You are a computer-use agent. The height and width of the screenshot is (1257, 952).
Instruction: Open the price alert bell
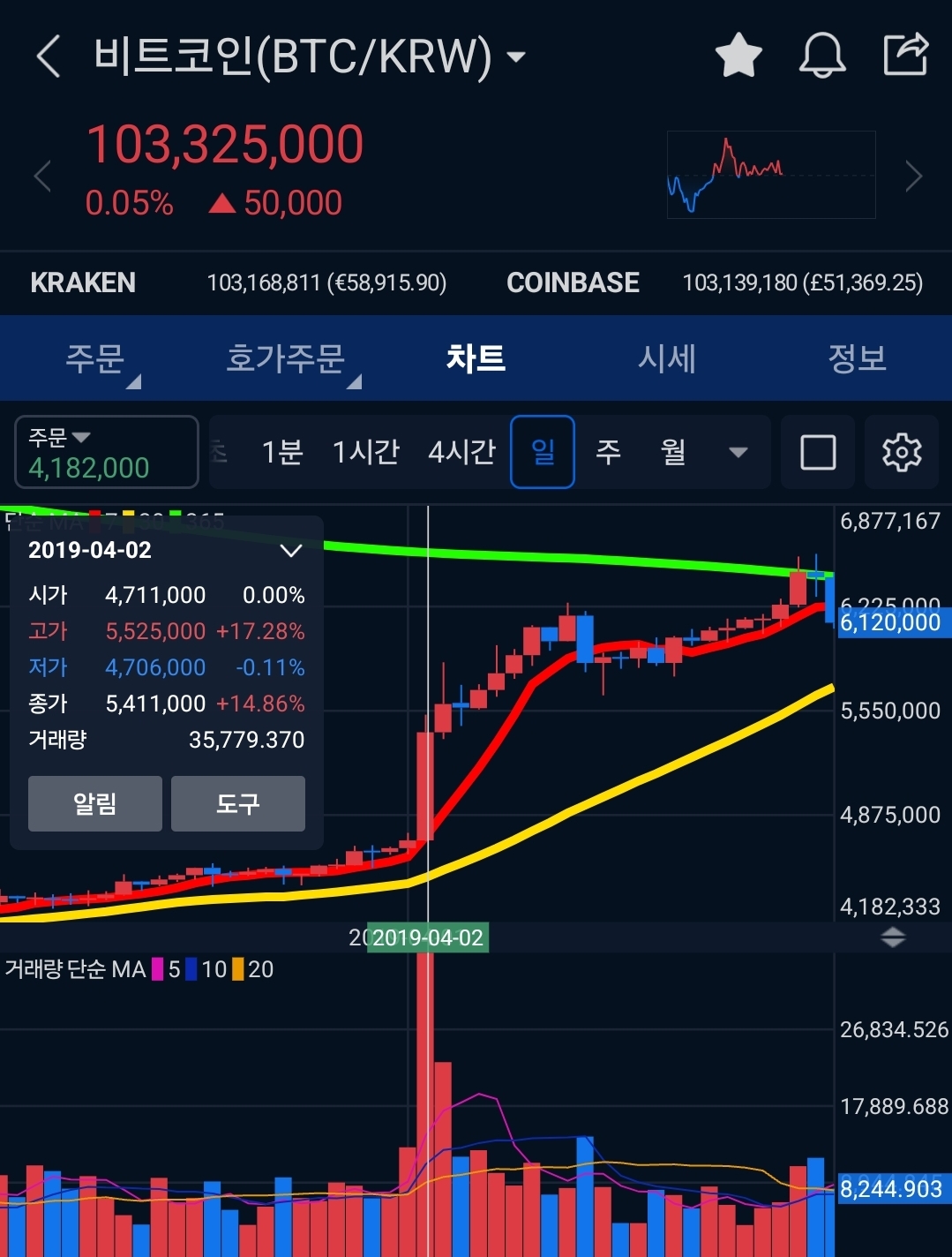[821, 56]
